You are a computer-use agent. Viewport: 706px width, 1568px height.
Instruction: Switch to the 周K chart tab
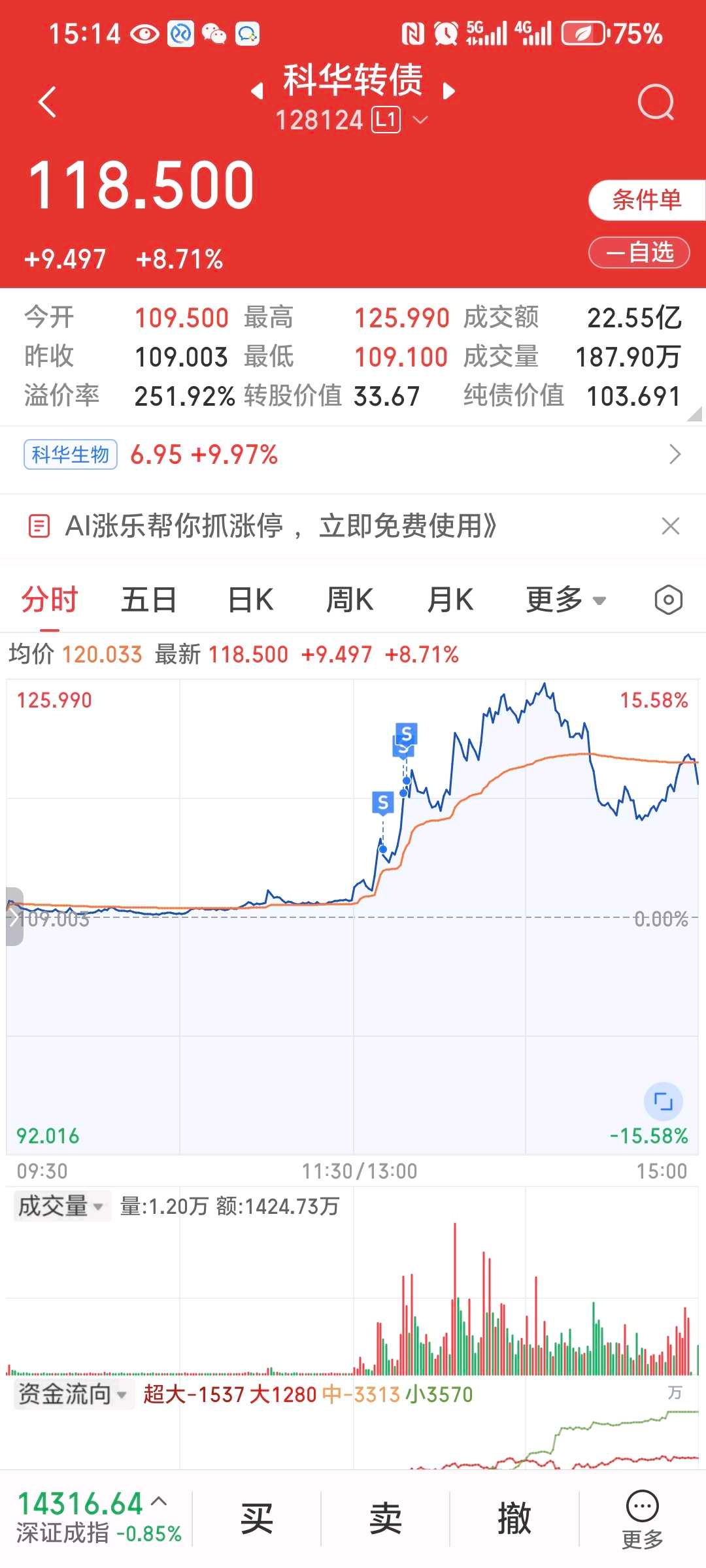[x=350, y=600]
